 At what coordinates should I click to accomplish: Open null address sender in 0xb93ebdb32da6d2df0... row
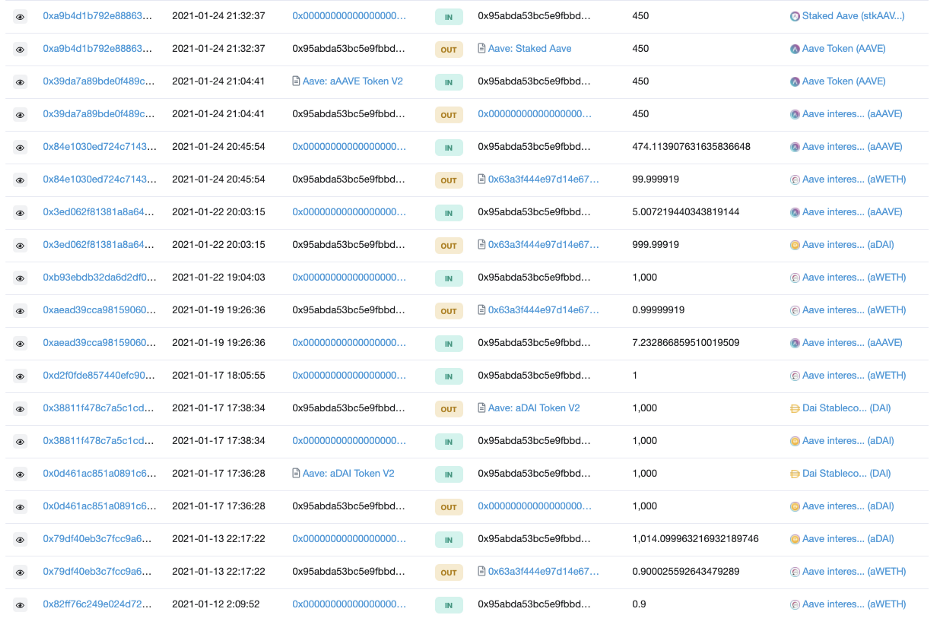tap(349, 277)
